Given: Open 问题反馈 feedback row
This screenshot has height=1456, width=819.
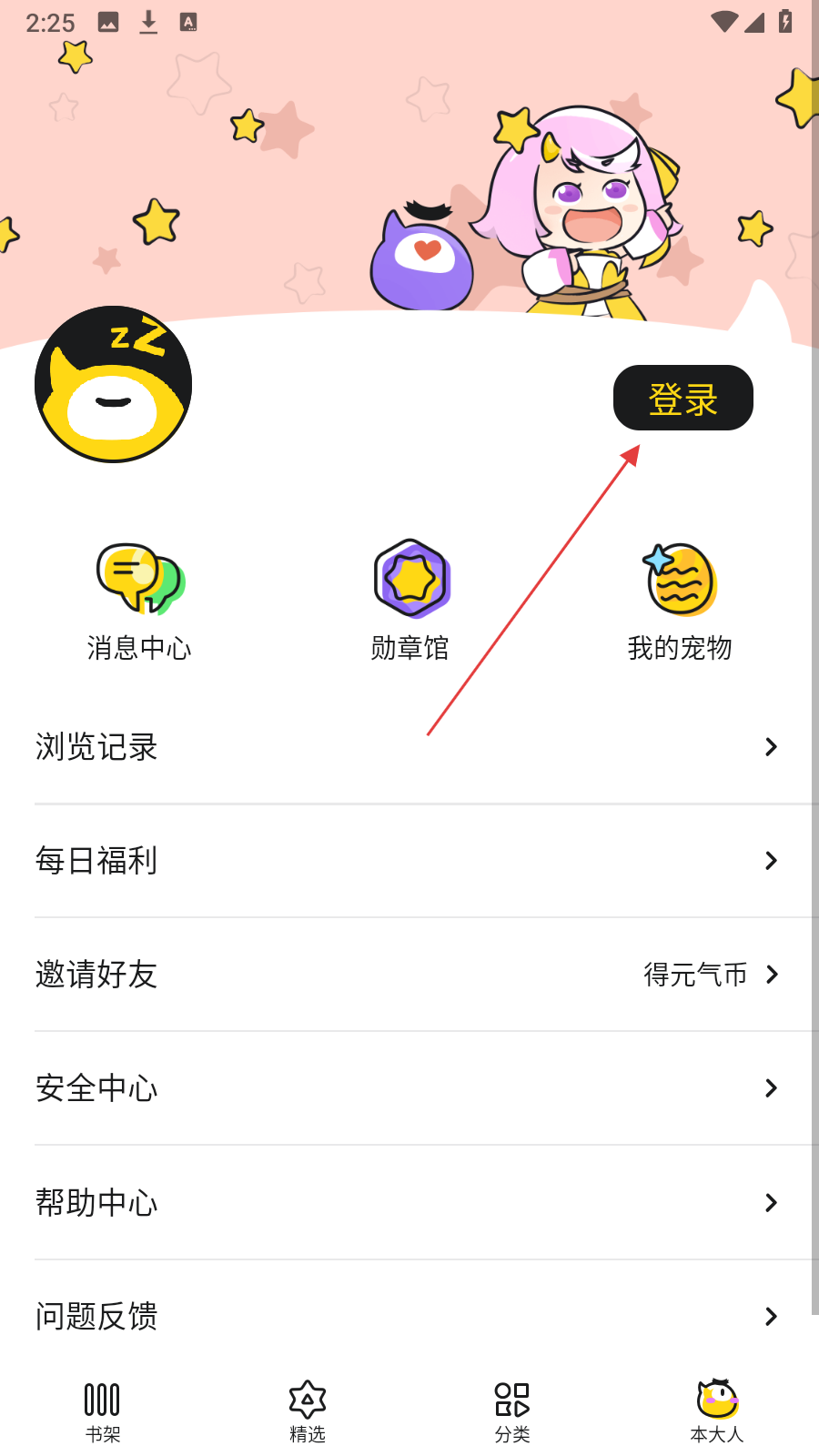Looking at the screenshot, I should (x=409, y=1316).
